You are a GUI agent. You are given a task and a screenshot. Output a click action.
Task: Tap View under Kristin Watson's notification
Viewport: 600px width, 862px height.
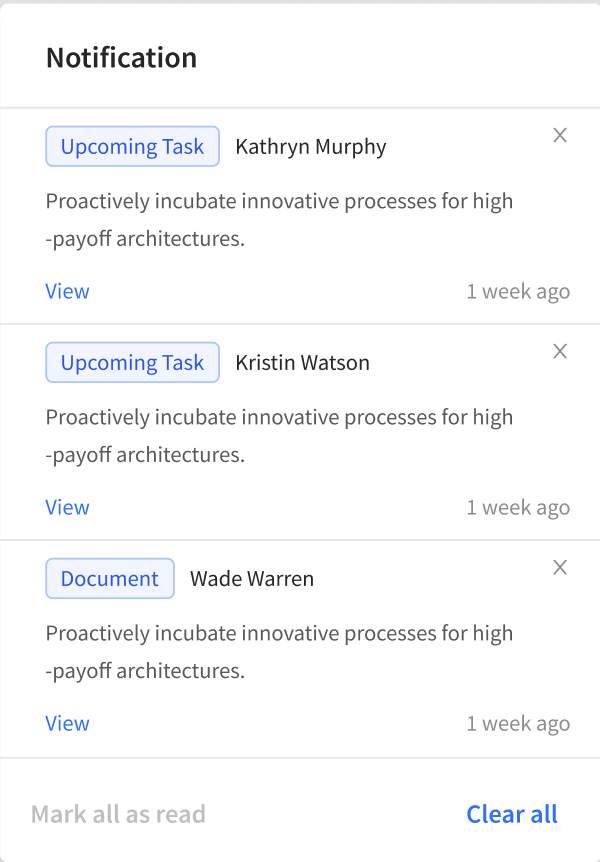(x=67, y=507)
